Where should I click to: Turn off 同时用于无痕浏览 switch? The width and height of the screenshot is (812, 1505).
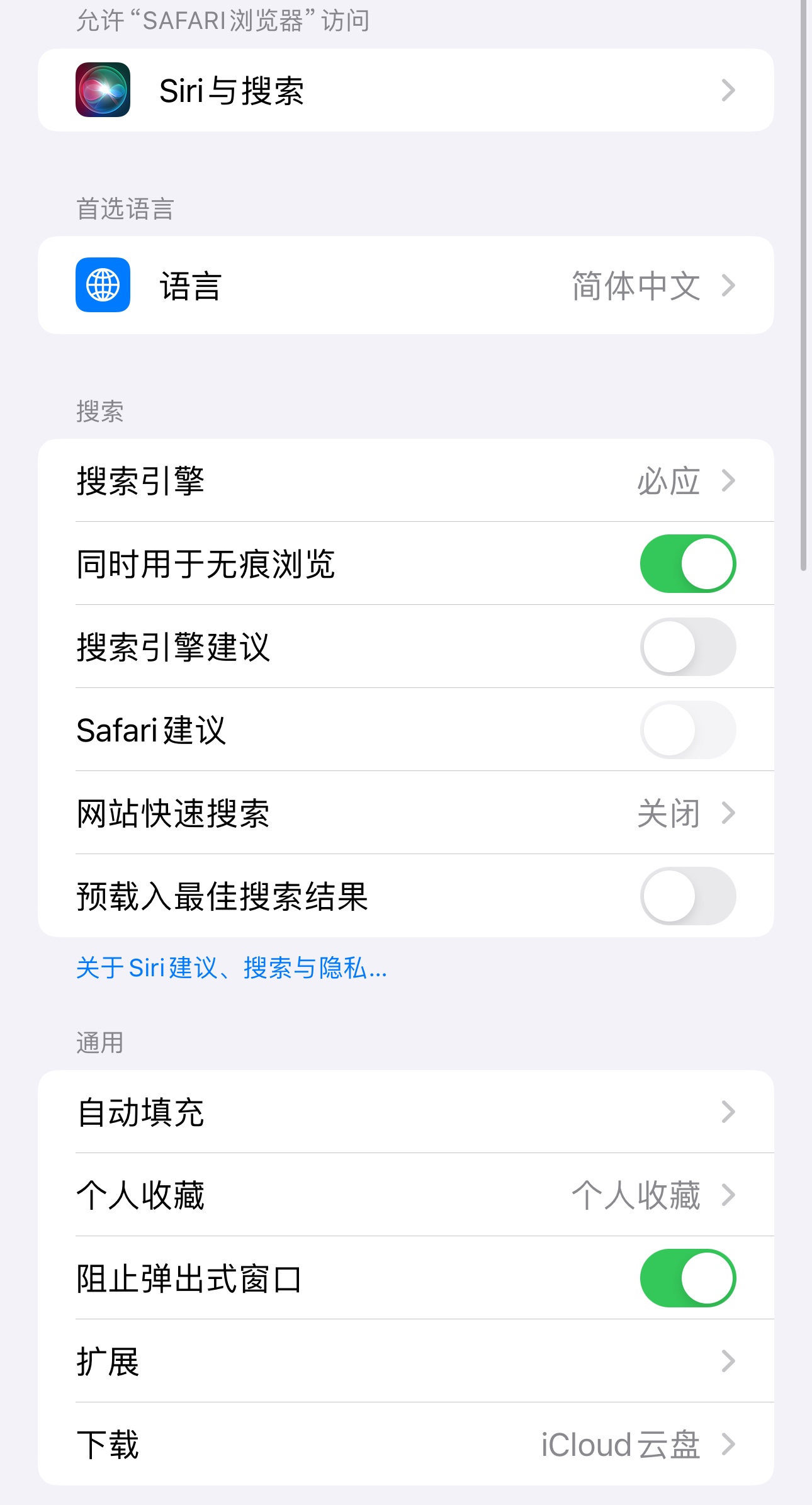(x=687, y=563)
